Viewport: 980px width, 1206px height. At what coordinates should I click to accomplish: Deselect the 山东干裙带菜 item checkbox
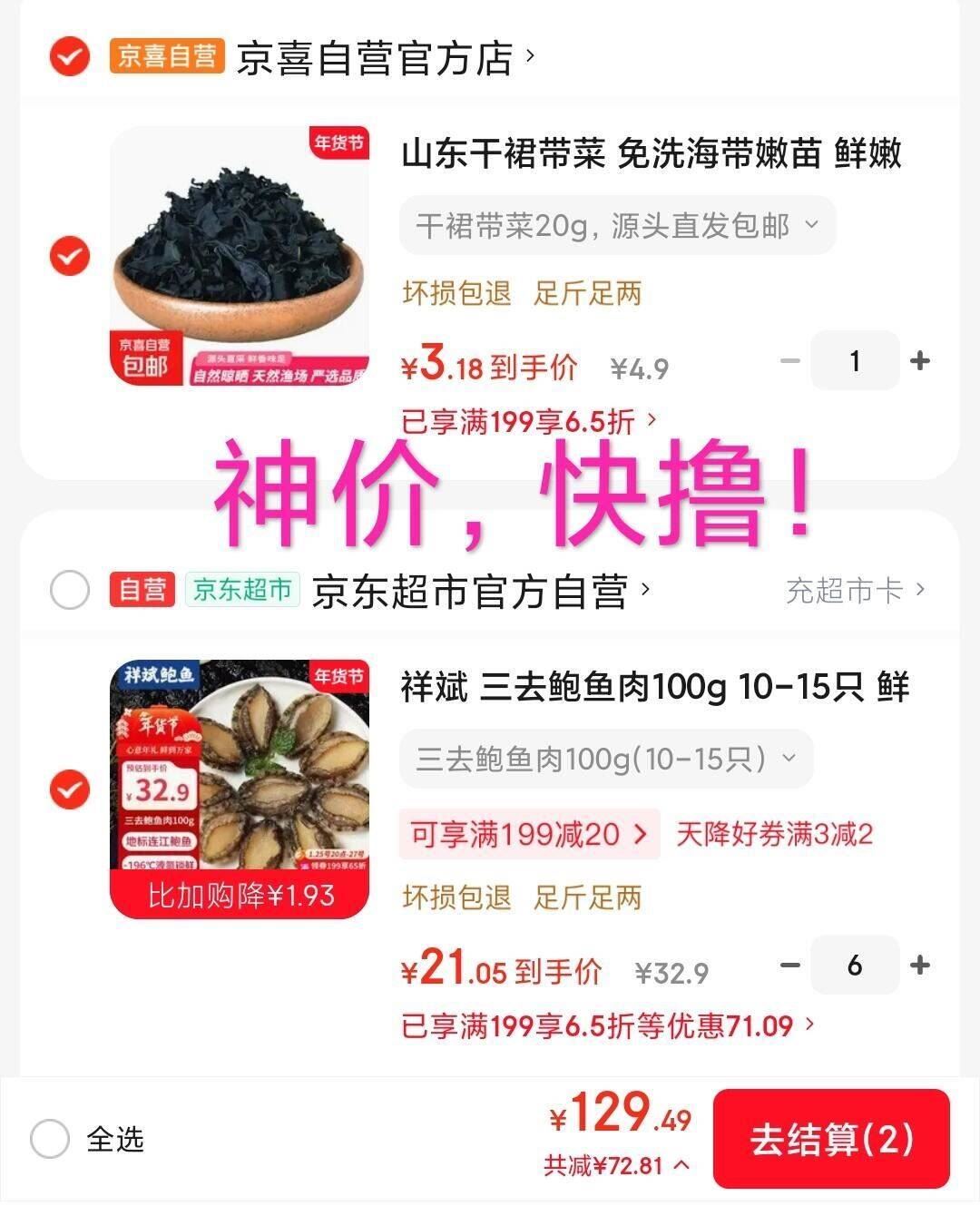click(x=69, y=255)
